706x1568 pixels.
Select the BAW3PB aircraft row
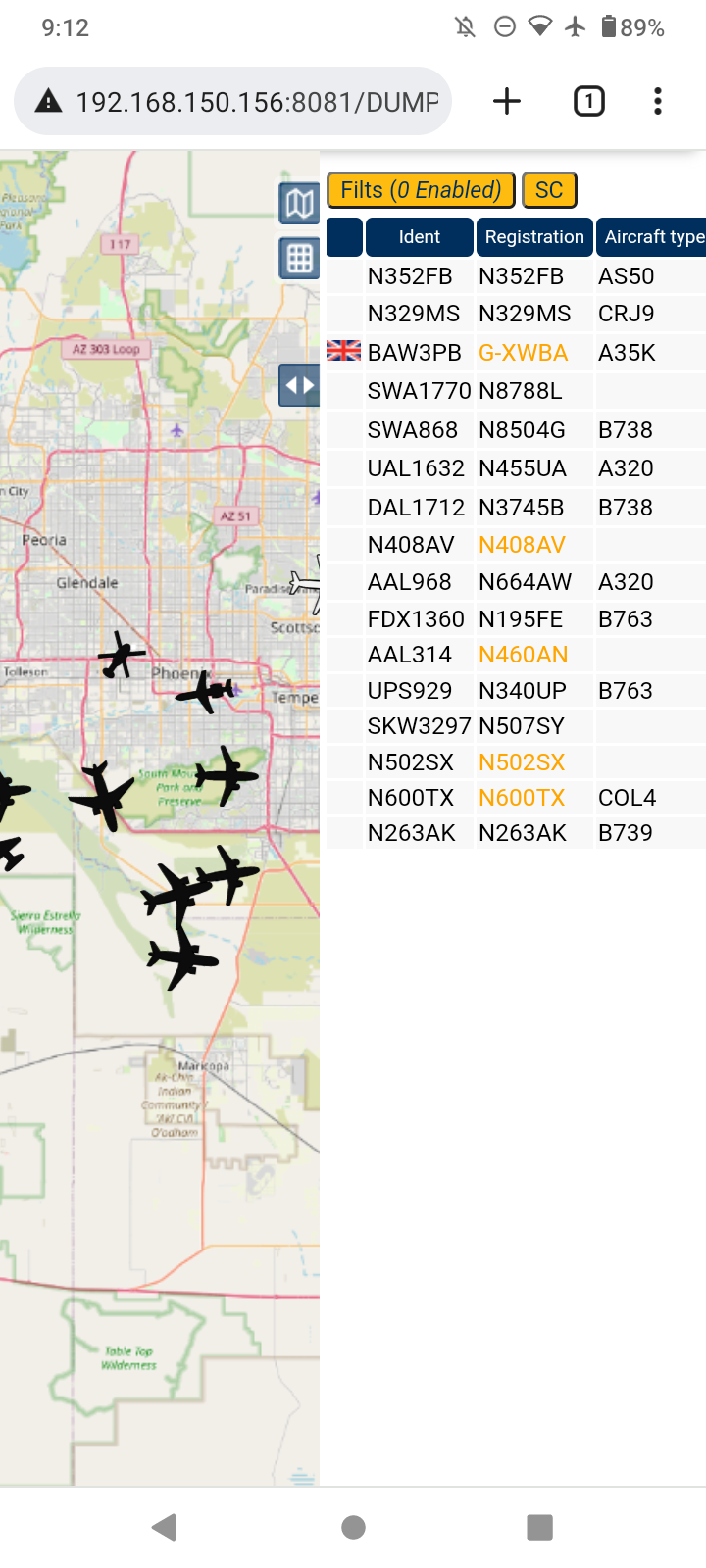[516, 352]
